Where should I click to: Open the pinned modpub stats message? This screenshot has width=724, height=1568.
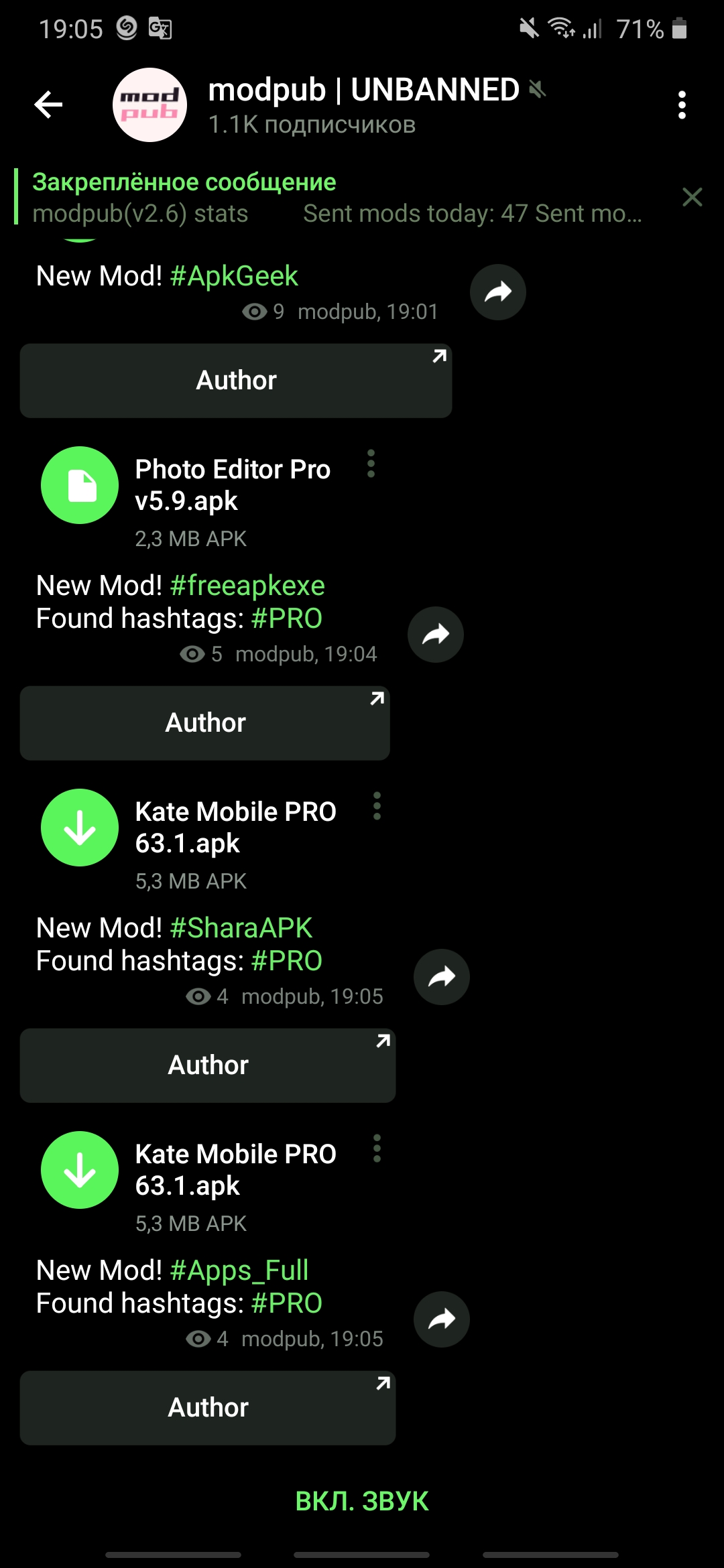(335, 198)
